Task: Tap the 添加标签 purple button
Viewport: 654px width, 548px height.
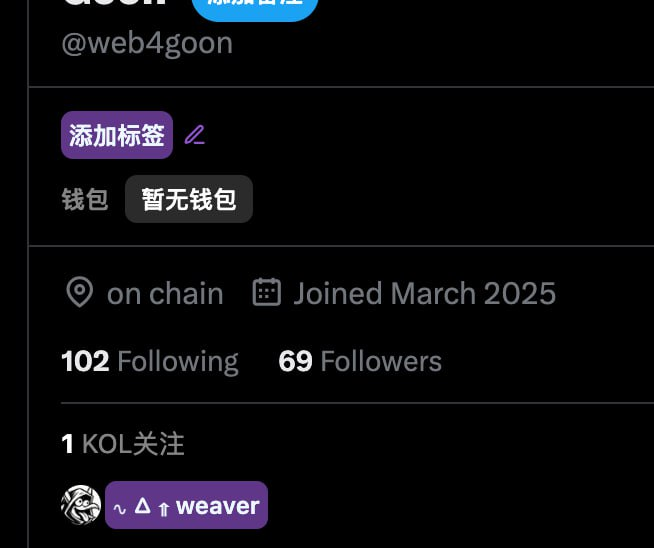Action: pyautogui.click(x=117, y=135)
